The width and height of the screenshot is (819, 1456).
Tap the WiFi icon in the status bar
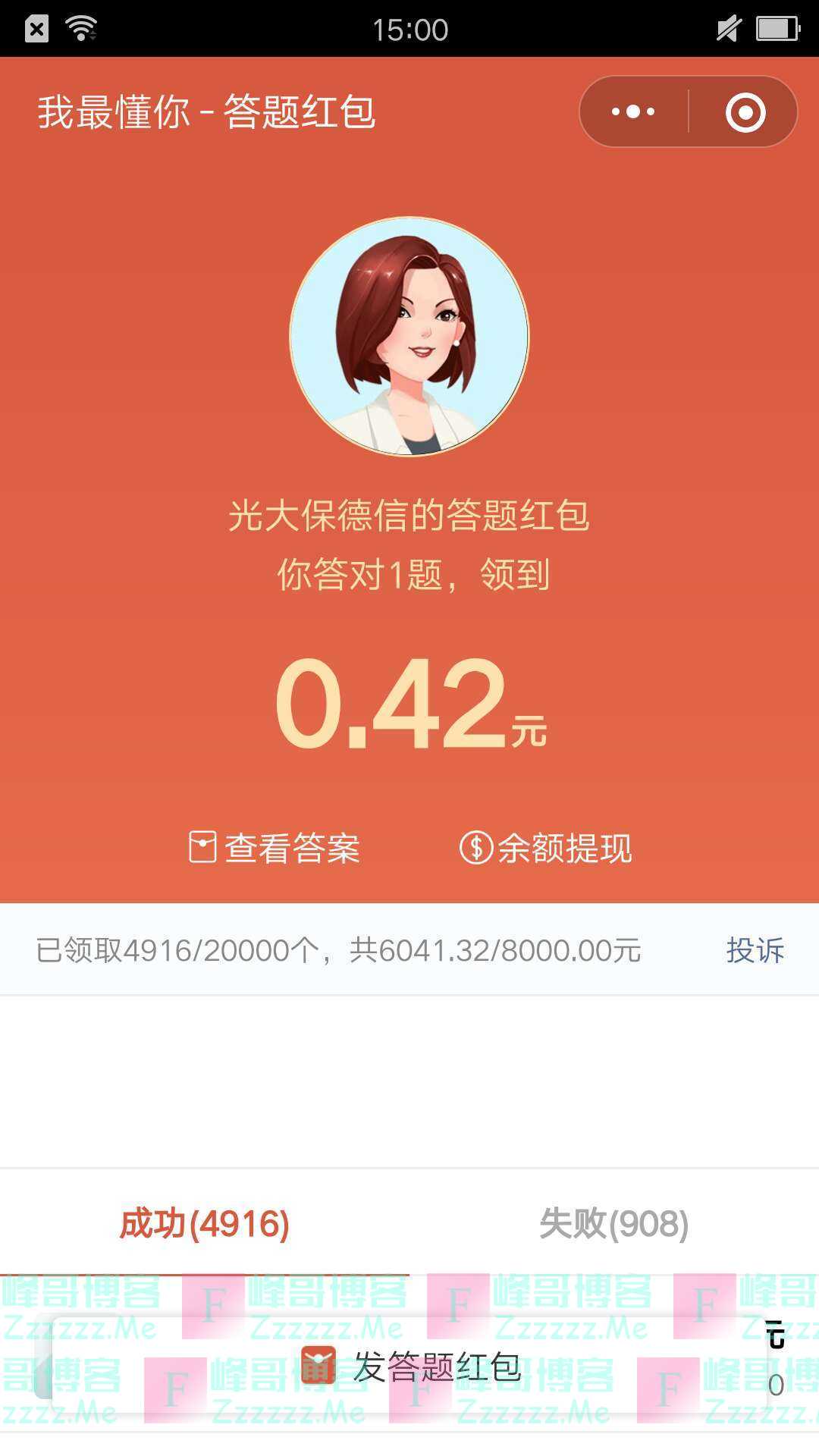[80, 28]
